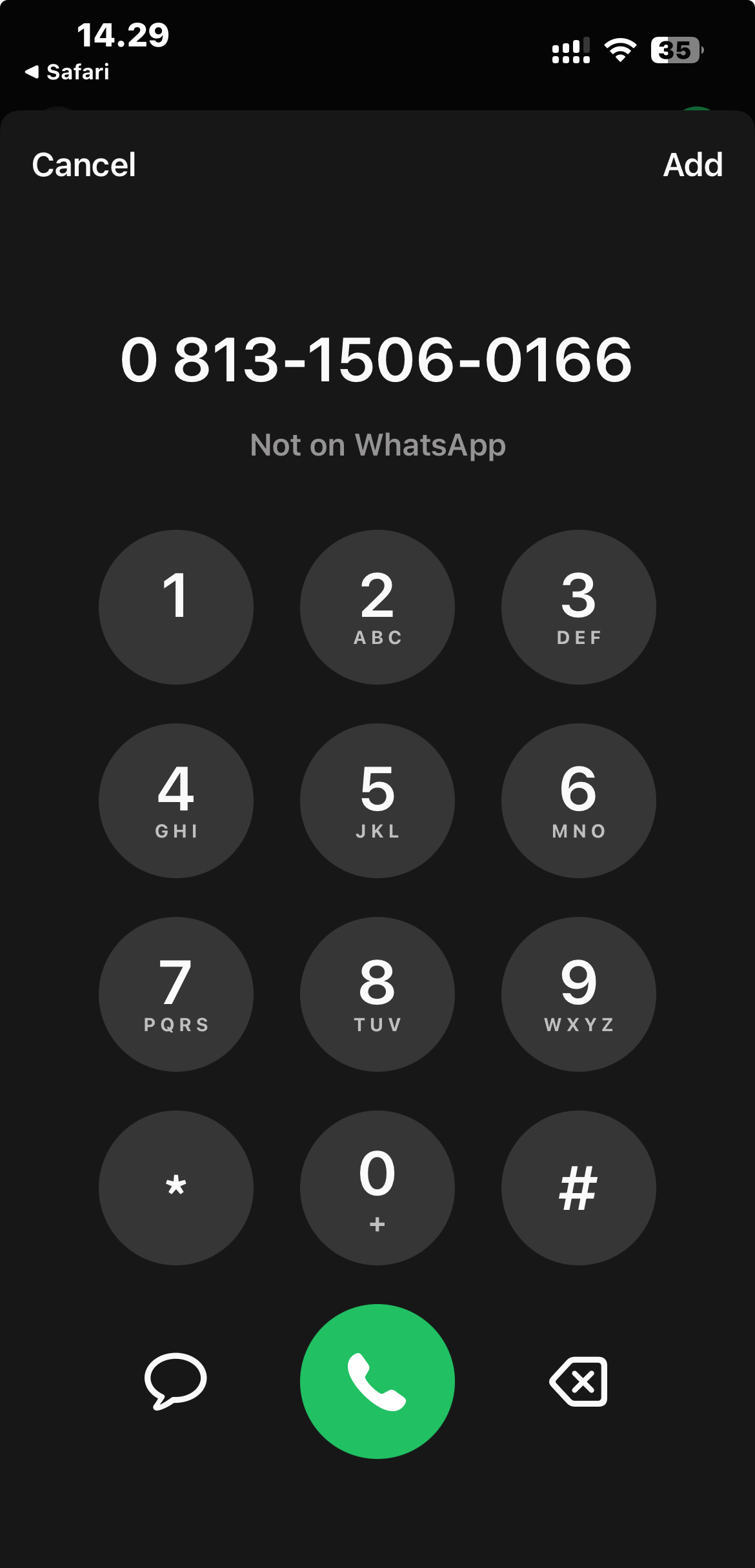Viewport: 755px width, 1568px height.
Task: Dial digit 1 on the keypad
Action: (x=176, y=607)
